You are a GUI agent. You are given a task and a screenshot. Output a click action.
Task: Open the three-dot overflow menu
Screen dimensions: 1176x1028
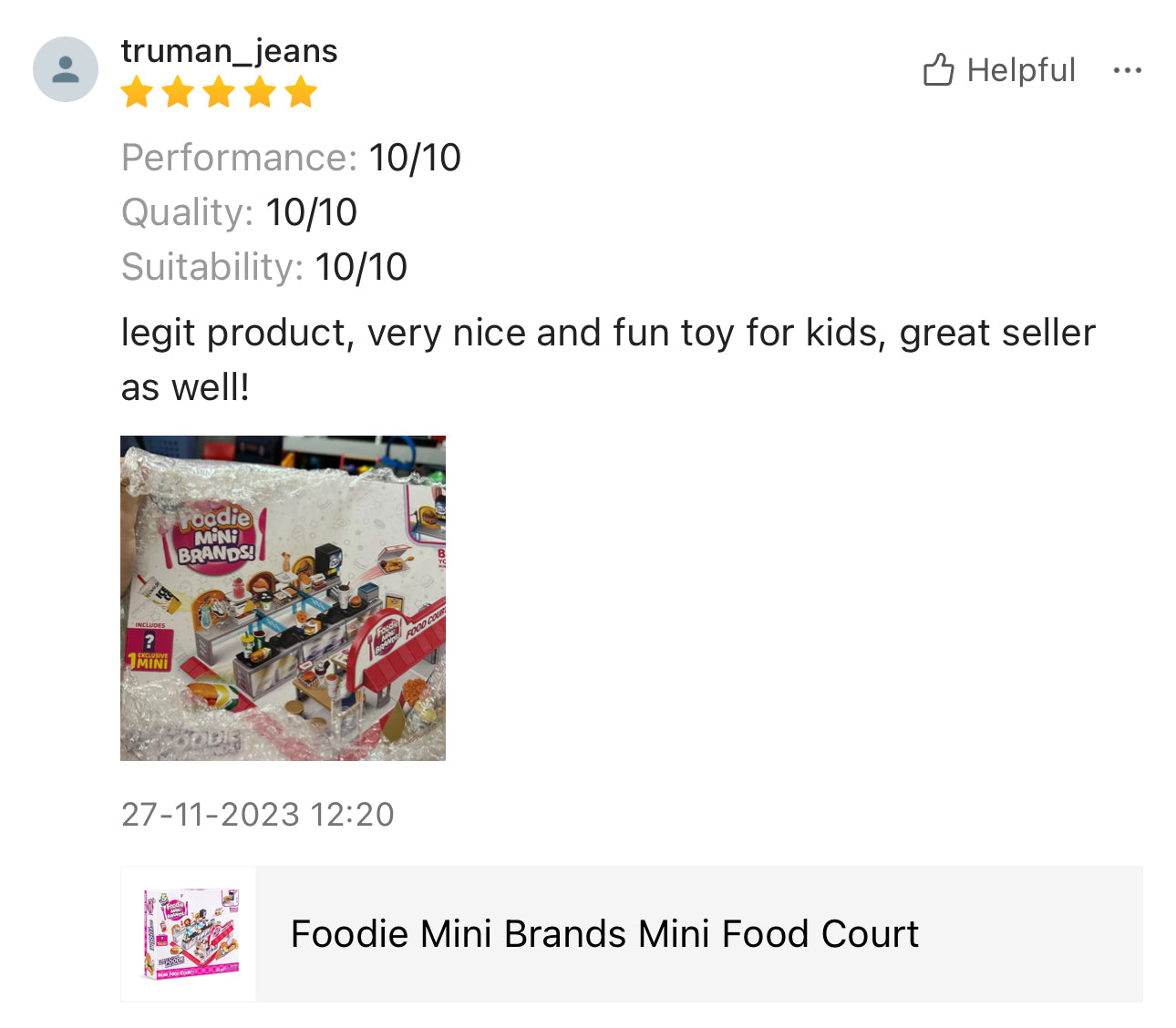coord(1127,70)
